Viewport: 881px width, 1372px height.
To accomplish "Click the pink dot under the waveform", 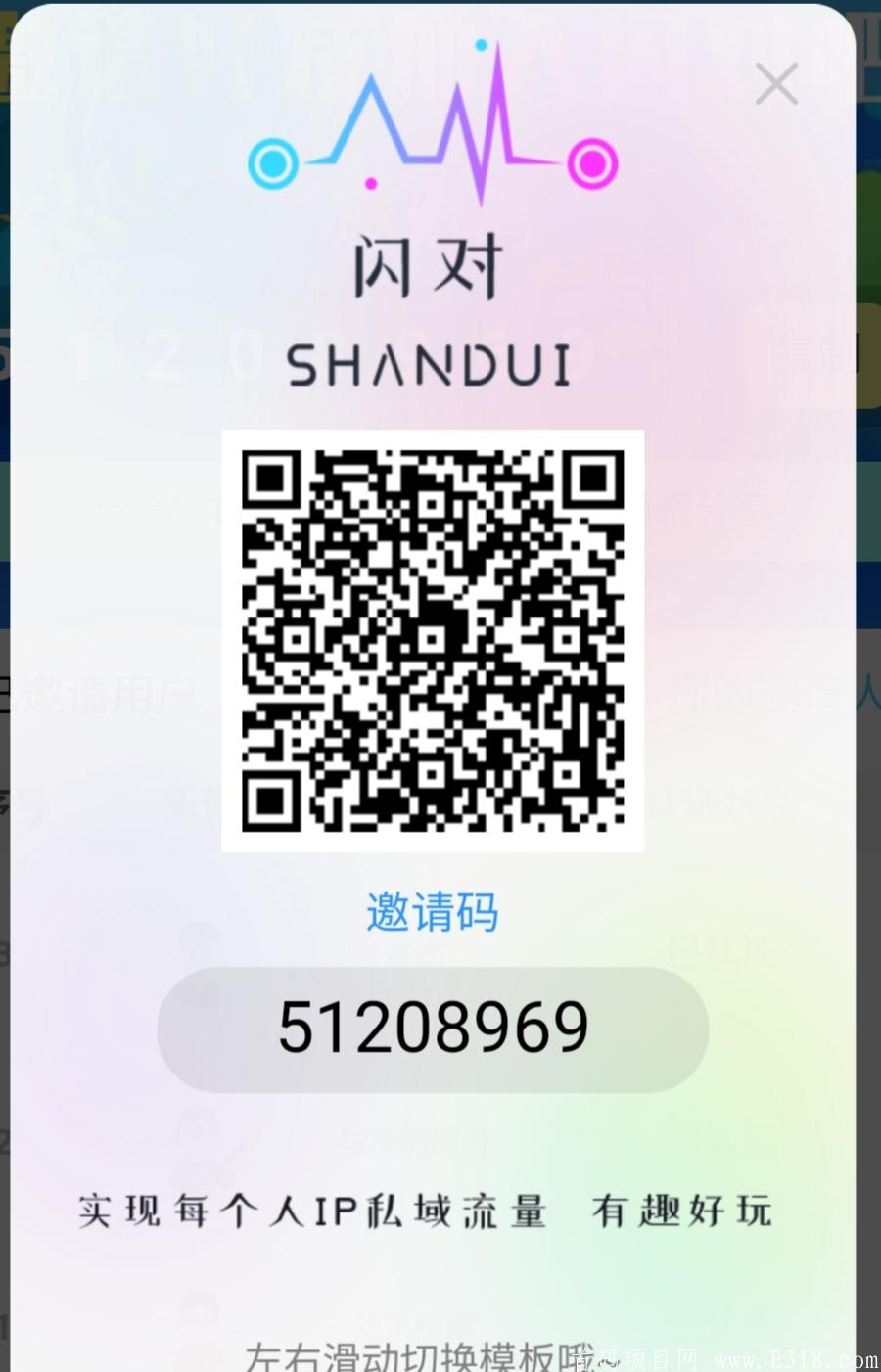I will [x=370, y=184].
